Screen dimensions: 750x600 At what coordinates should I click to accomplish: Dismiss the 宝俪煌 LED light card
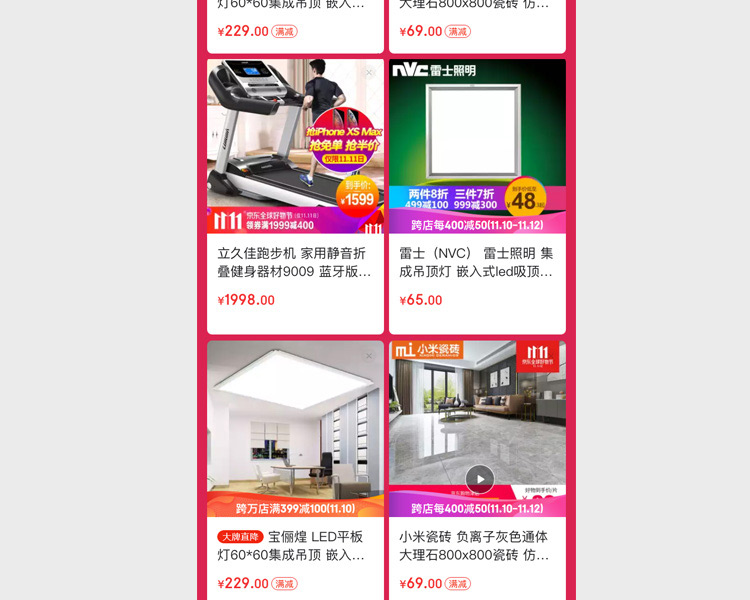tap(369, 356)
